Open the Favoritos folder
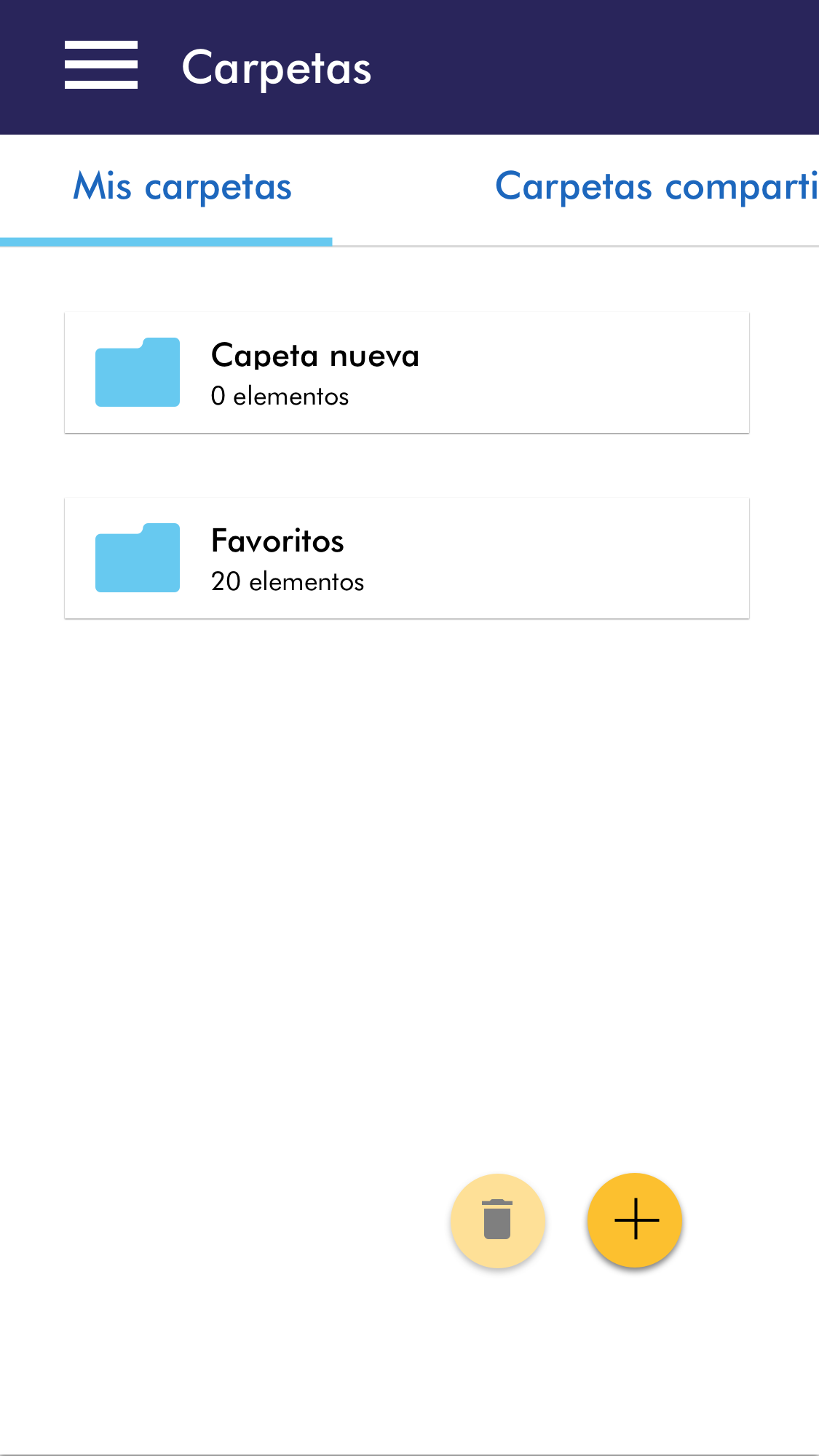The height and width of the screenshot is (1456, 819). [406, 559]
